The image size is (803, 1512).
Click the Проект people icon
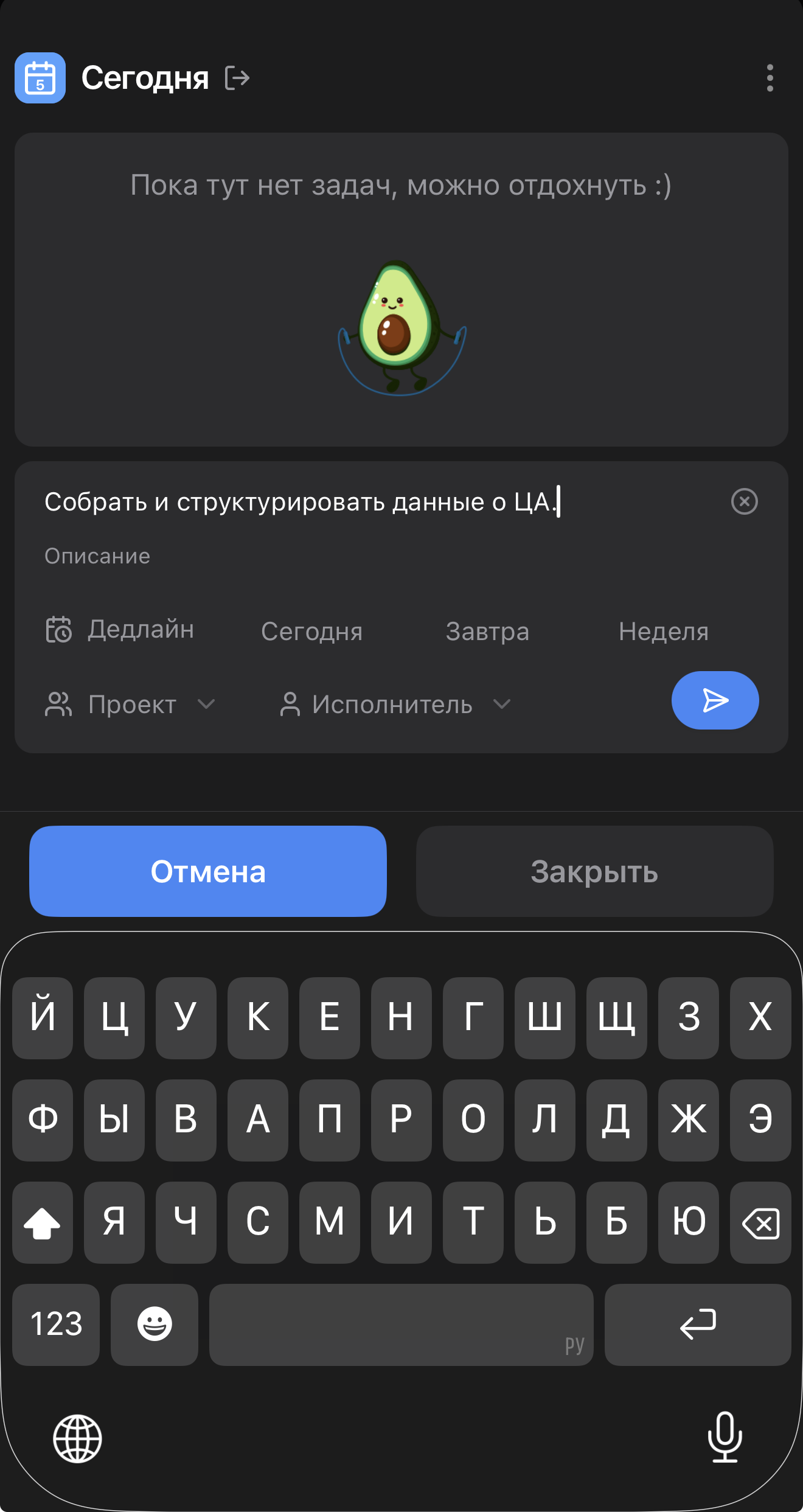click(x=59, y=704)
